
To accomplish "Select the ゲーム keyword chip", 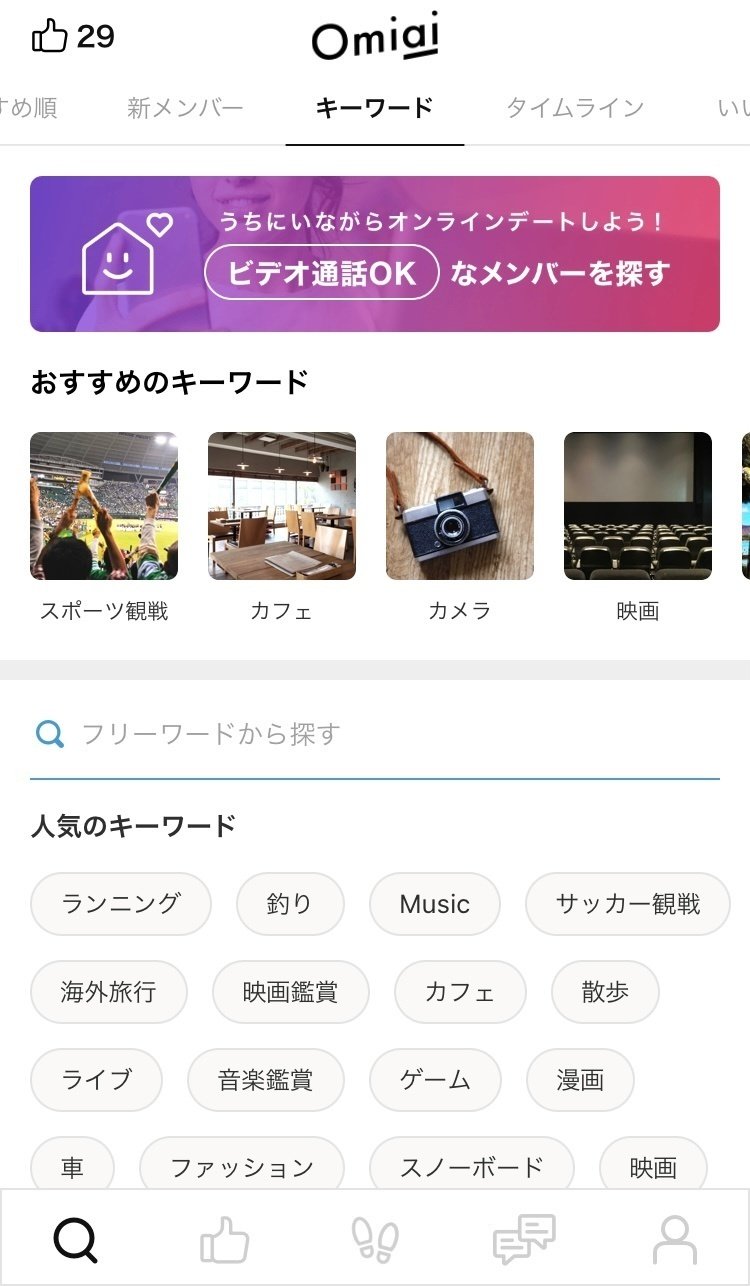I will coord(436,1080).
